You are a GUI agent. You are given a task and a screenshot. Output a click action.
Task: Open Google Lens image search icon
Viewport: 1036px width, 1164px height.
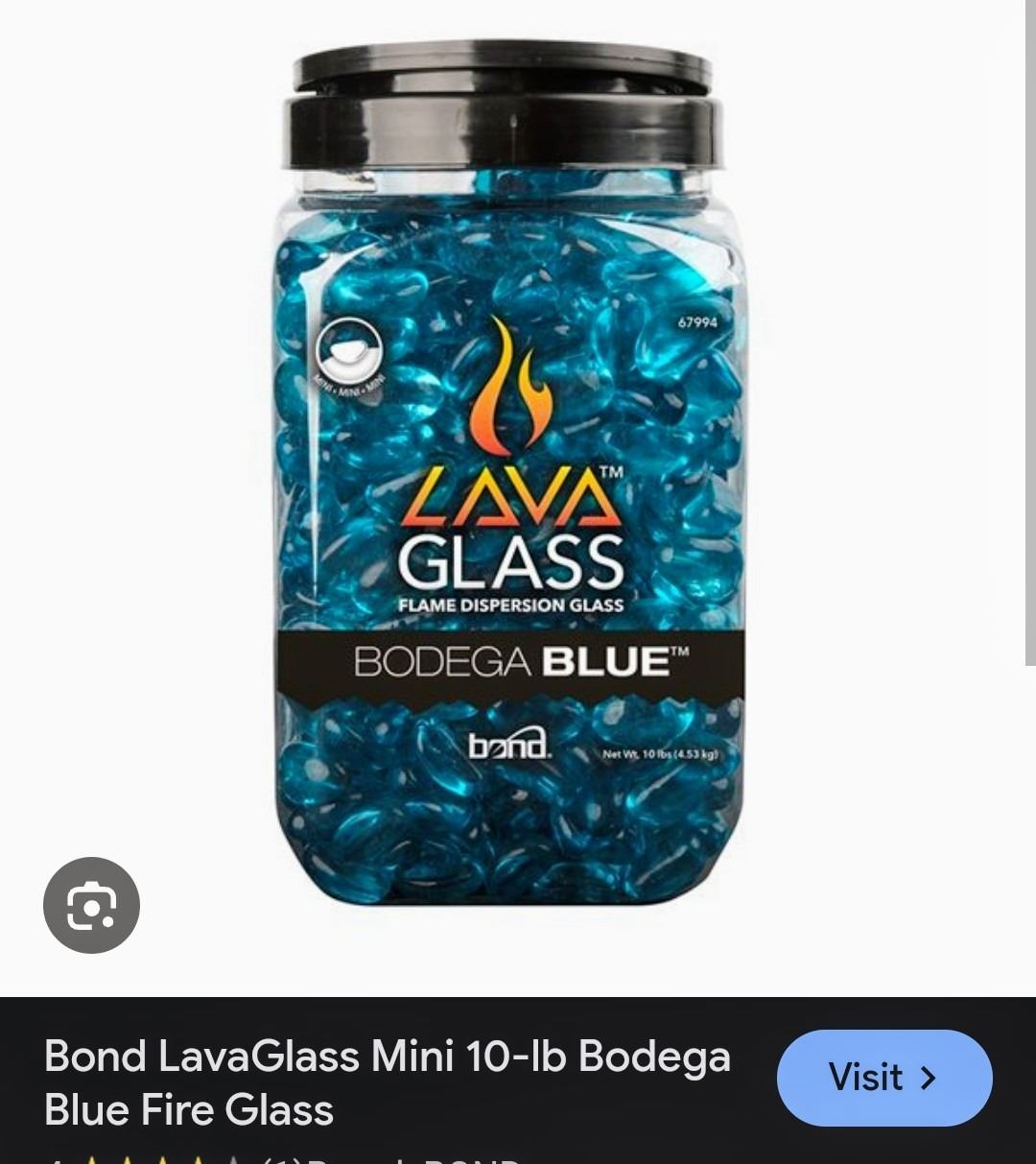pyautogui.click(x=91, y=905)
